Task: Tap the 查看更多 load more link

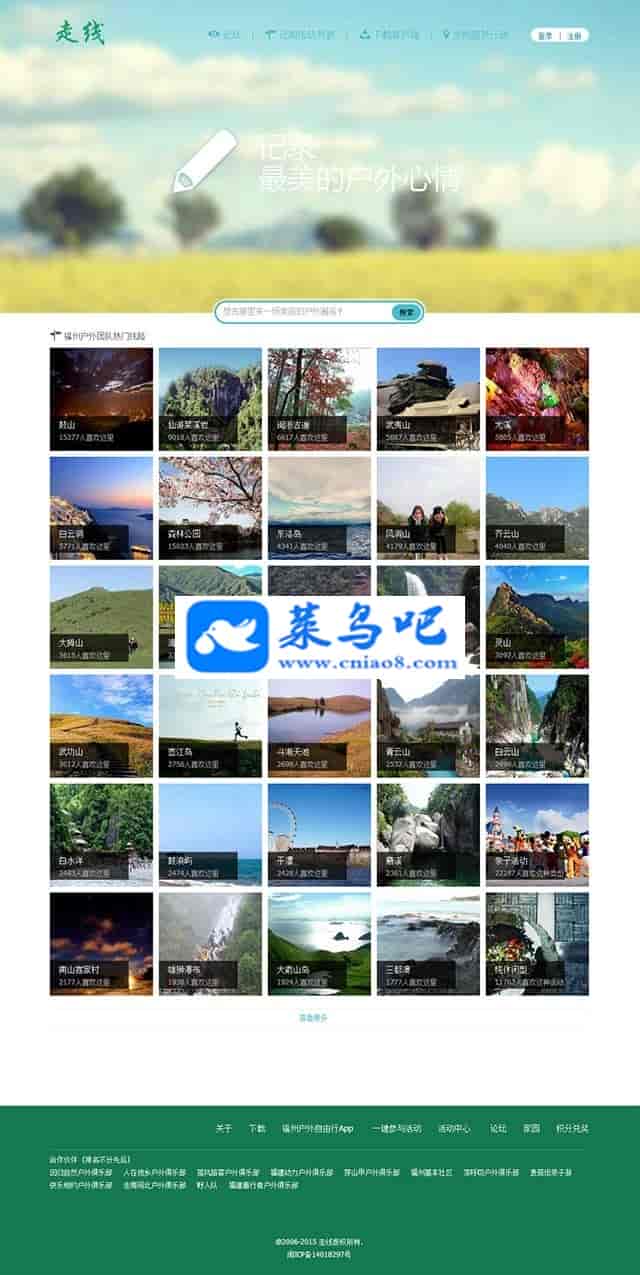Action: tap(313, 1018)
